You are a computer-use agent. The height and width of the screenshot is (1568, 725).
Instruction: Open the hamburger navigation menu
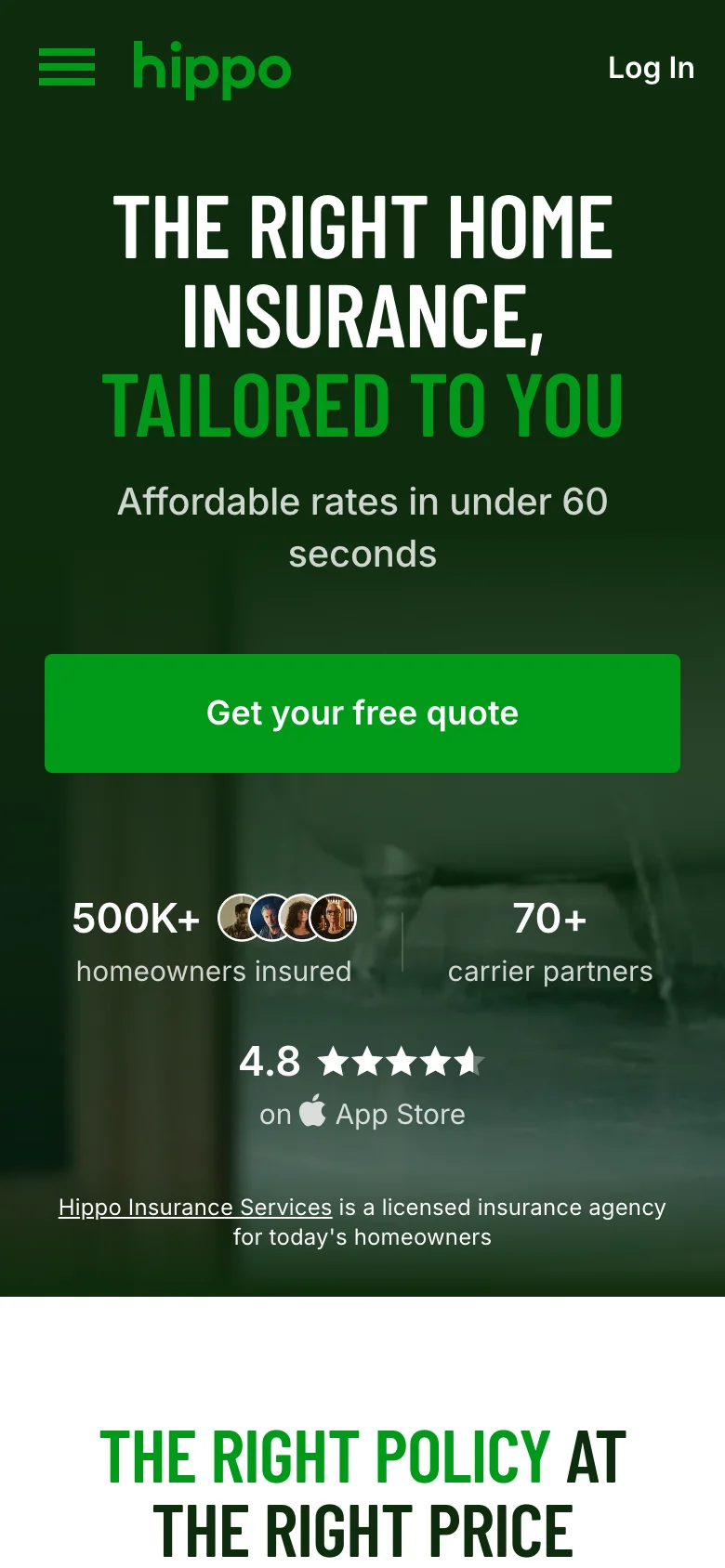coord(67,68)
